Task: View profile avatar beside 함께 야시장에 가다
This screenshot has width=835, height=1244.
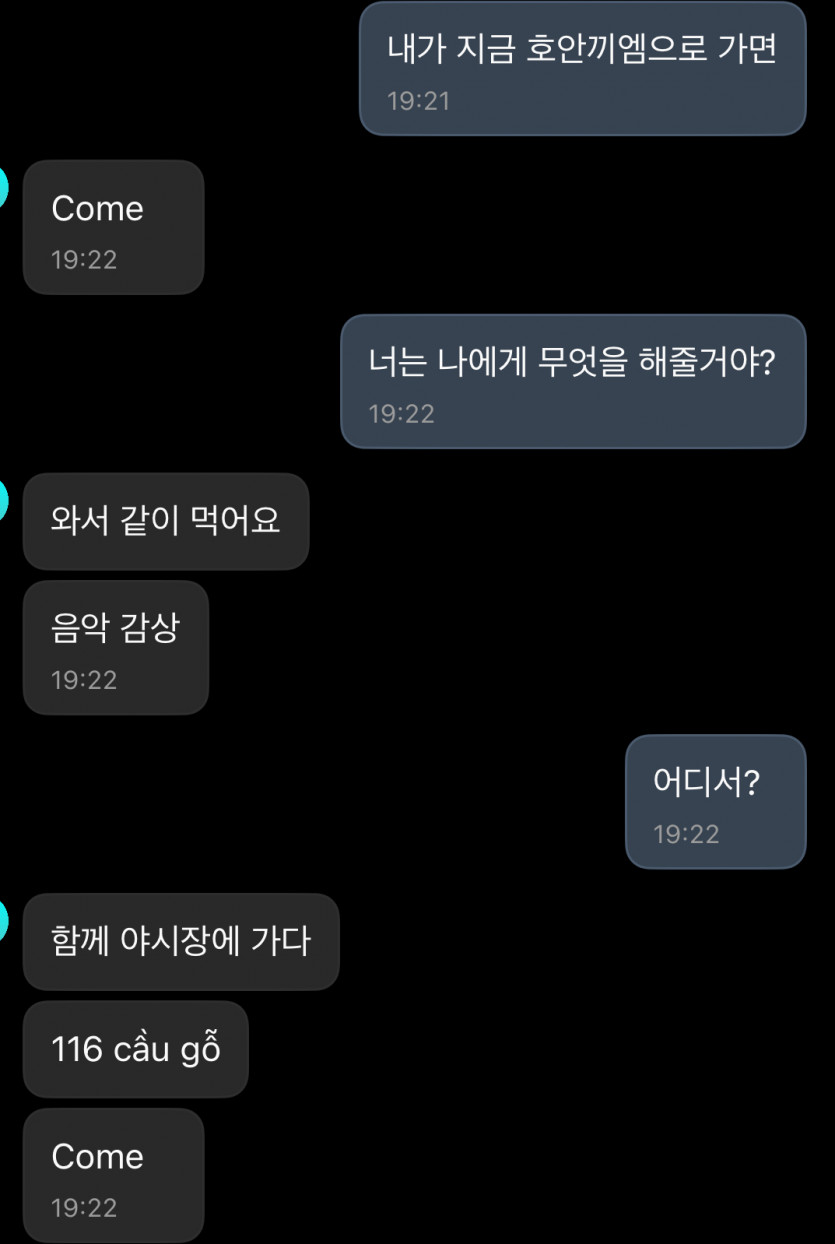Action: pos(3,920)
